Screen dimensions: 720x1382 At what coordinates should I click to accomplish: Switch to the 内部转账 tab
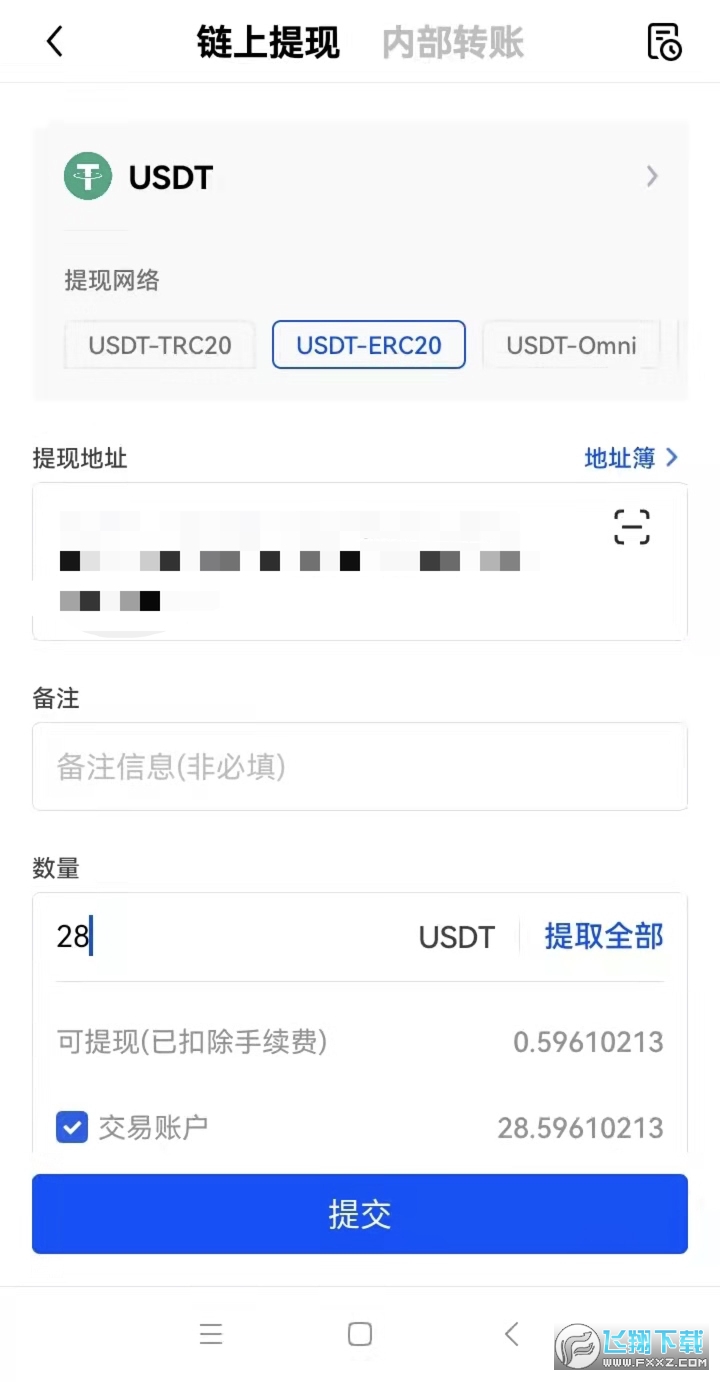pyautogui.click(x=452, y=43)
